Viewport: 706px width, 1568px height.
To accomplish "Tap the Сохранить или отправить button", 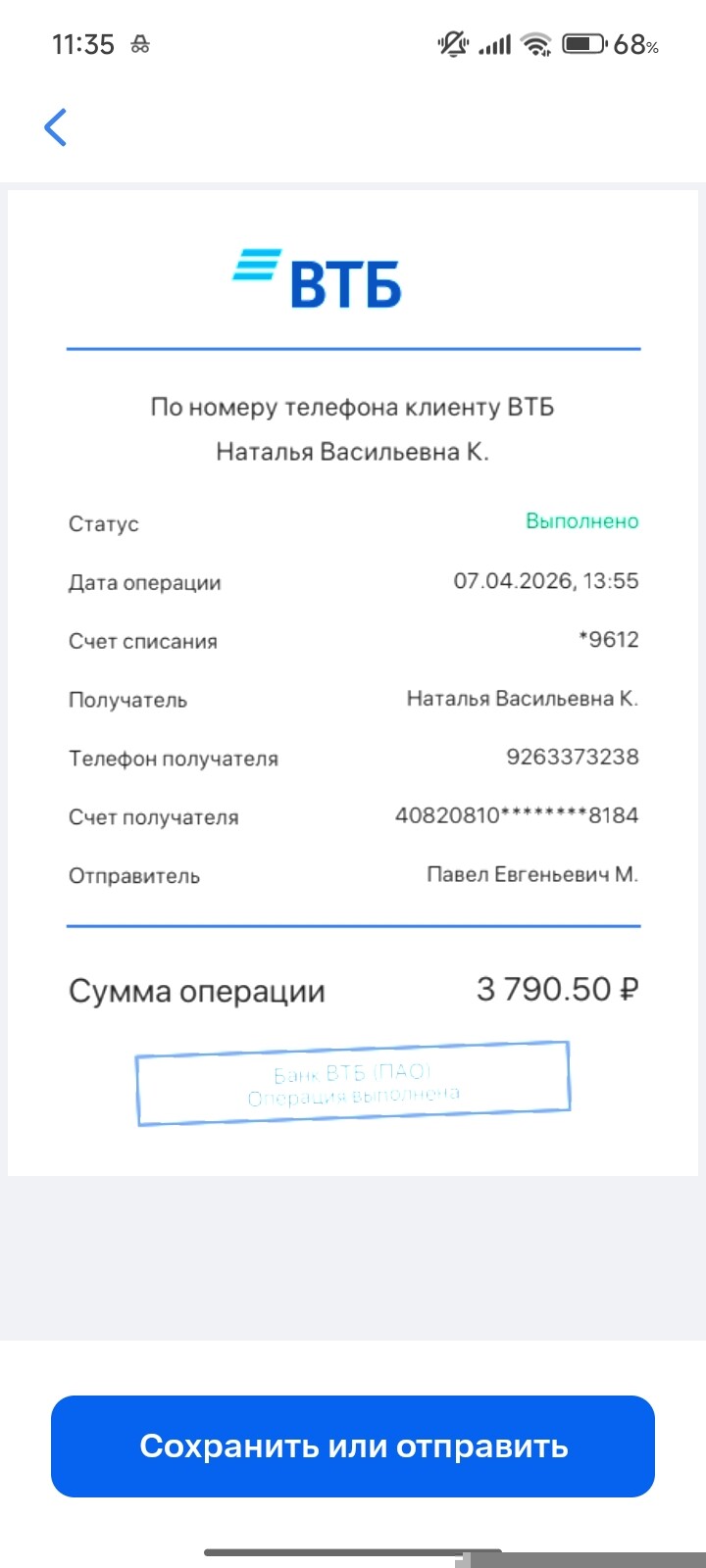I will coord(353,1445).
